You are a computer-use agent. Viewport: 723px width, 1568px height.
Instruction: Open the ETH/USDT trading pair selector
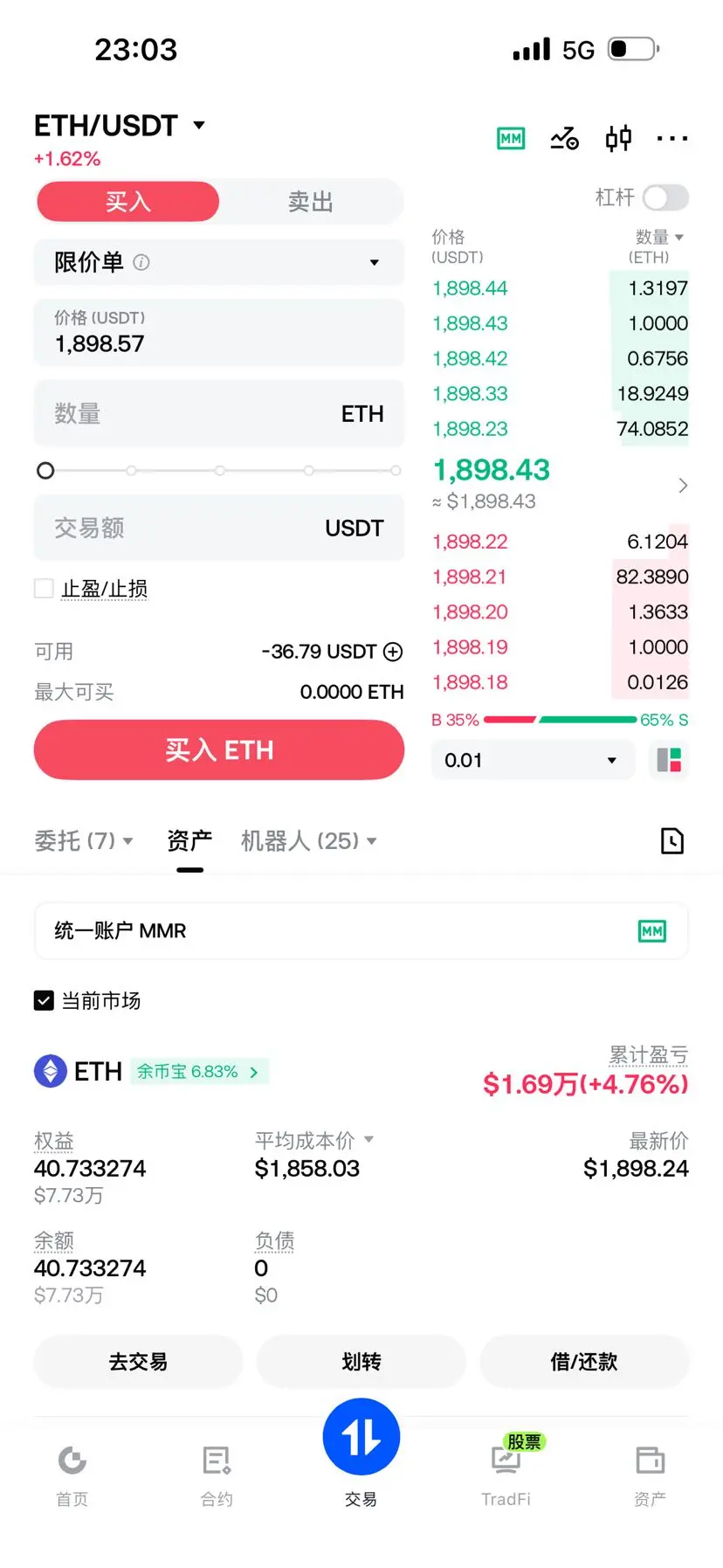[x=119, y=126]
